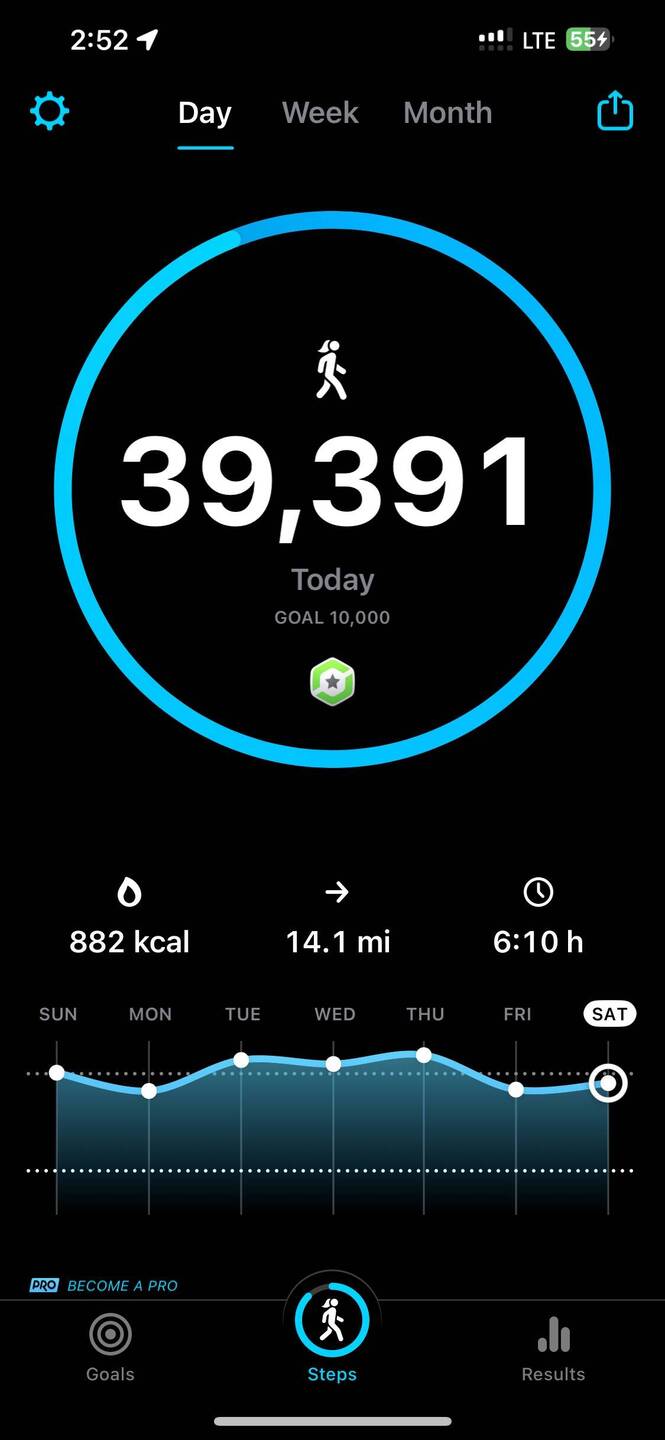Switch to the Week view
The width and height of the screenshot is (665, 1440).
[320, 112]
